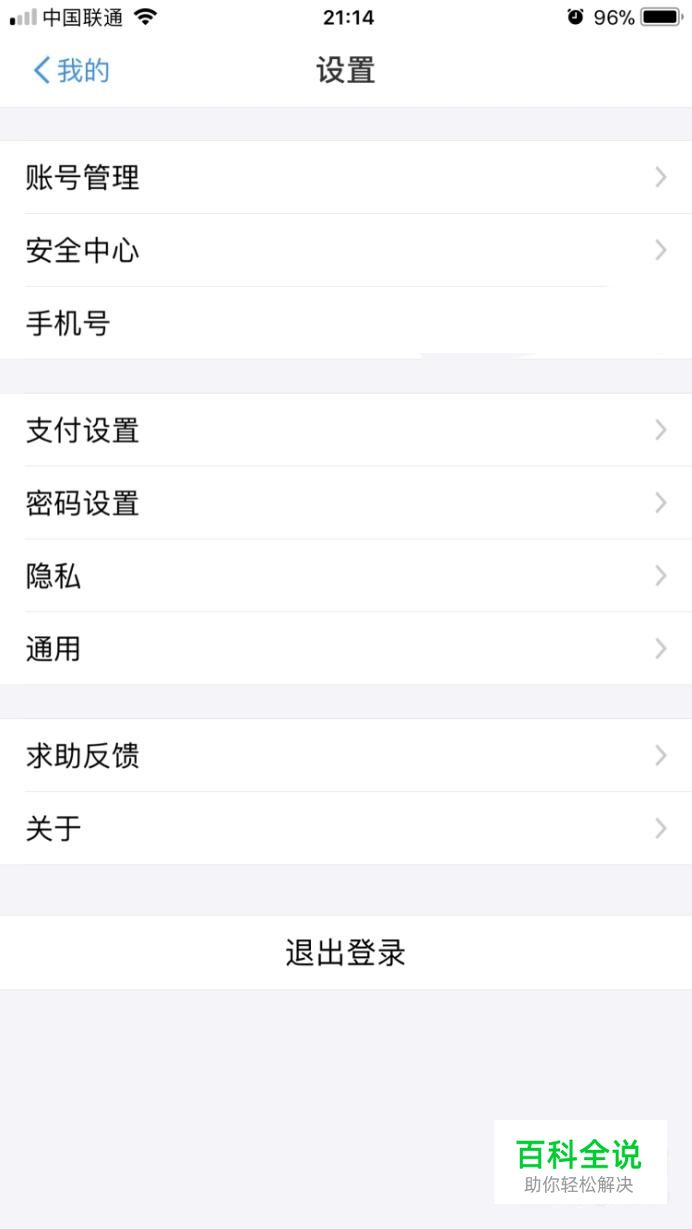Open 通用 settings
The width and height of the screenshot is (692, 1229).
pos(346,649)
